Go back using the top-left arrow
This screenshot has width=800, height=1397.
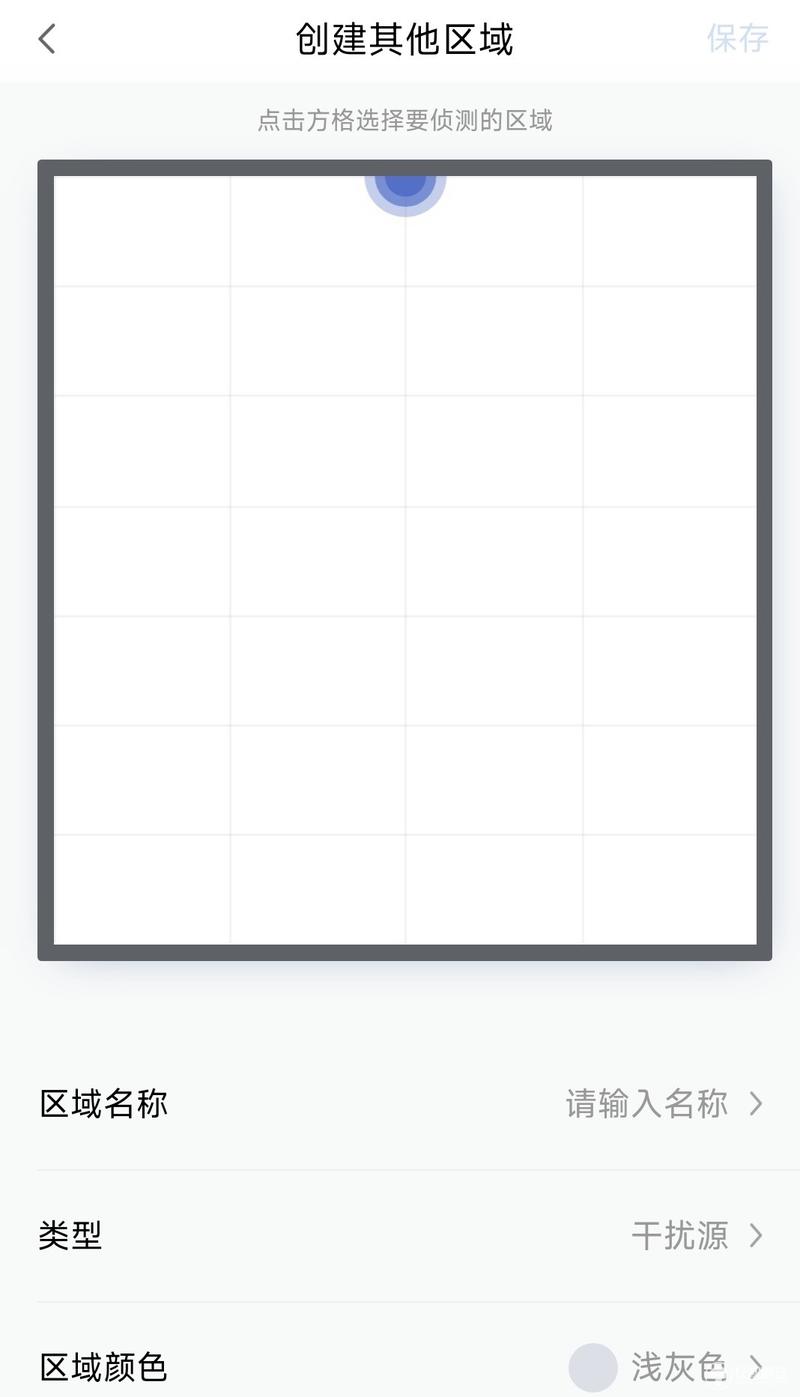(46, 39)
